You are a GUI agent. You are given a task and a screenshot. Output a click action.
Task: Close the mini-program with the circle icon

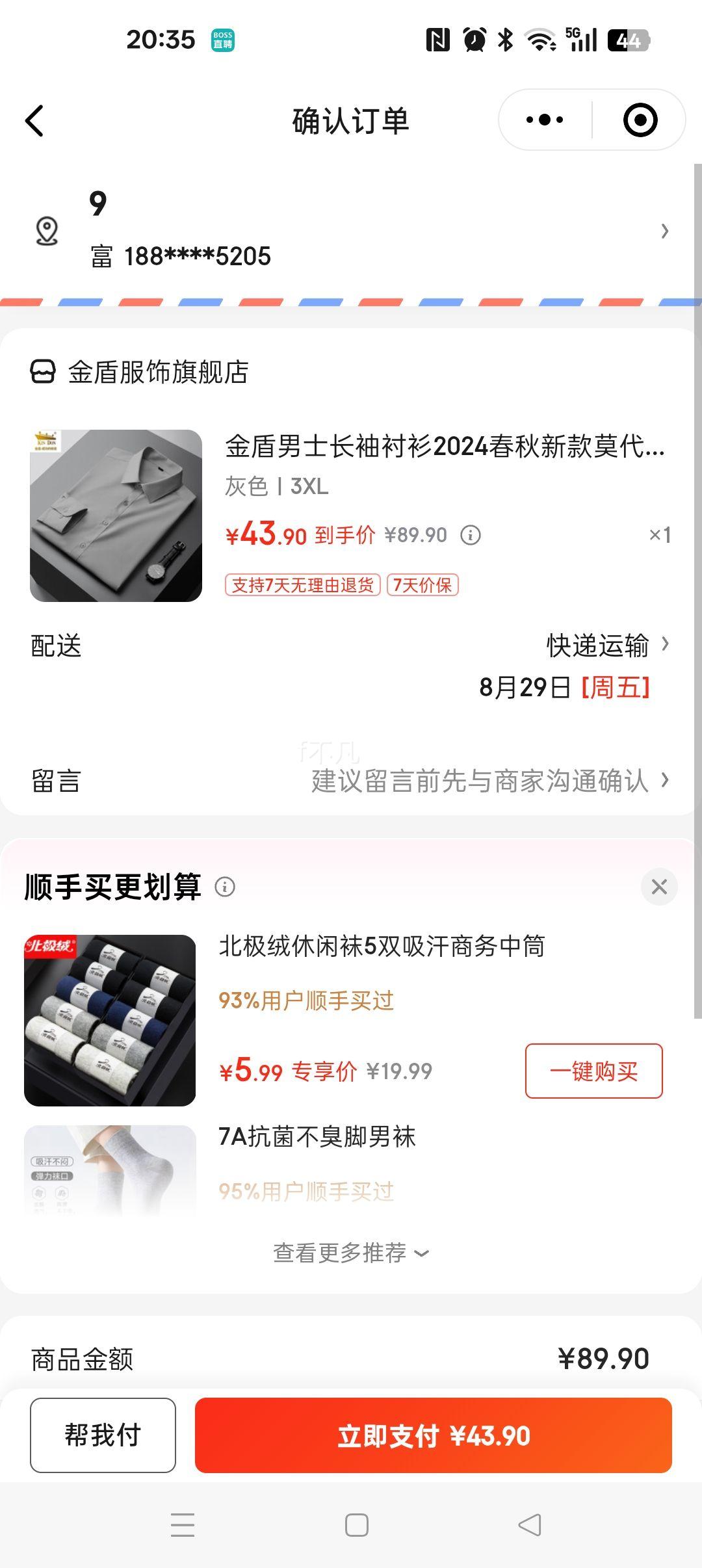(640, 120)
